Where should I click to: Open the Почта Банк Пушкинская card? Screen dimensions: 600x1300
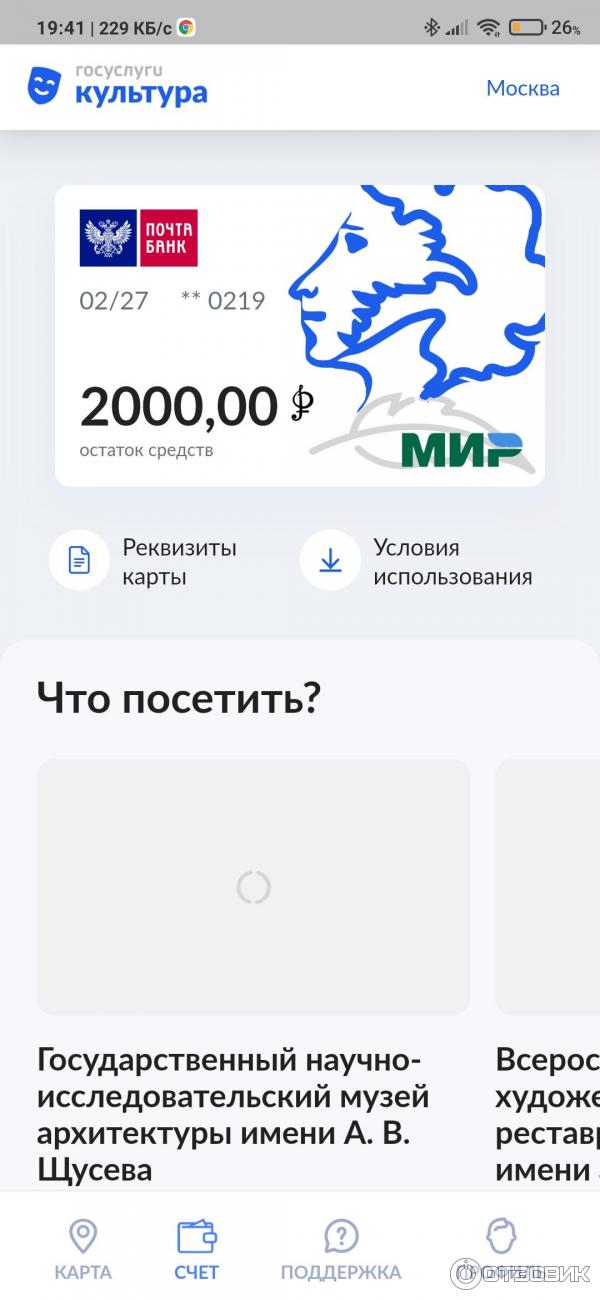coord(300,336)
